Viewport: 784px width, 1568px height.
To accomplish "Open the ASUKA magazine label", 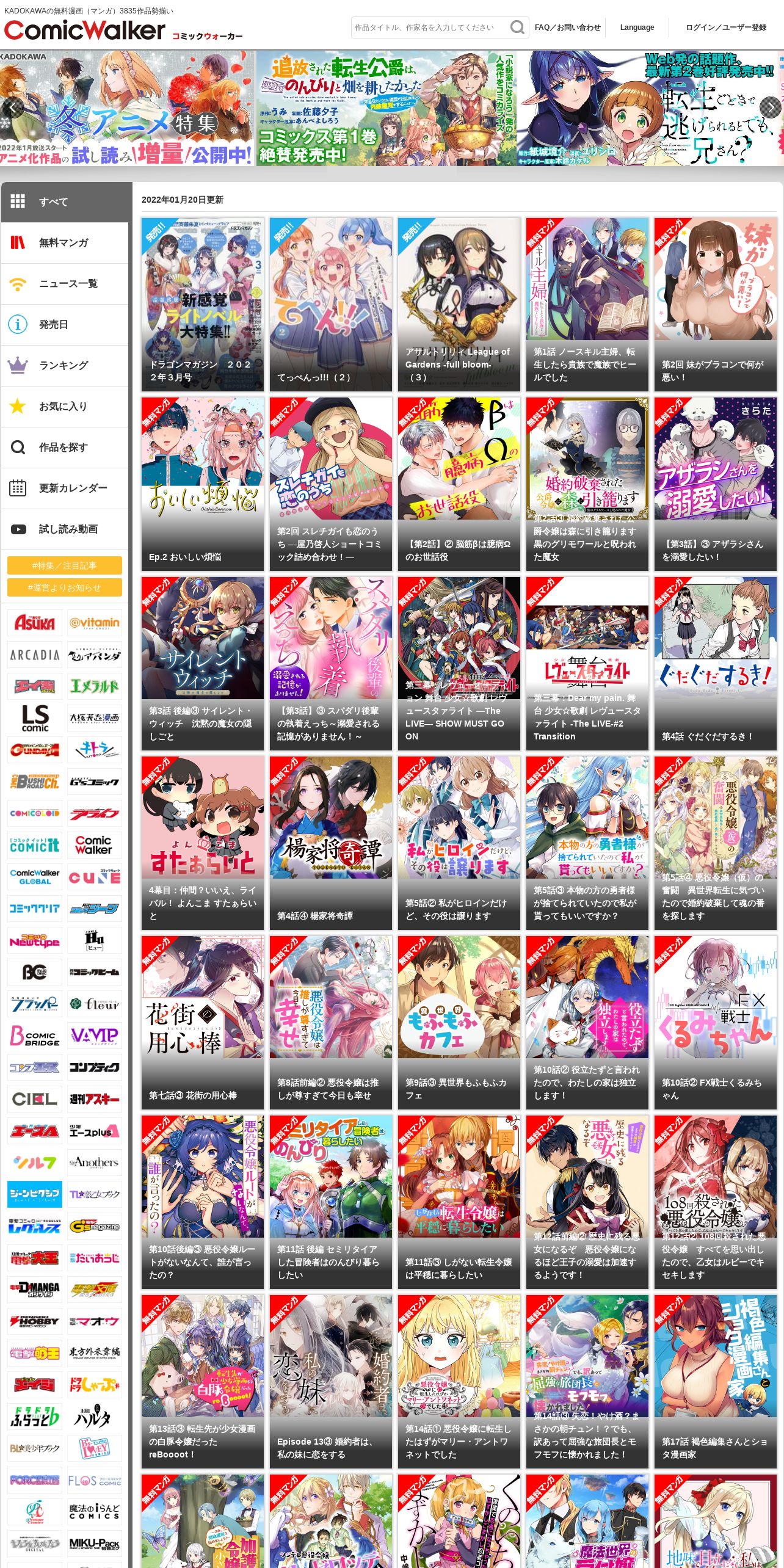I will 35,623.
